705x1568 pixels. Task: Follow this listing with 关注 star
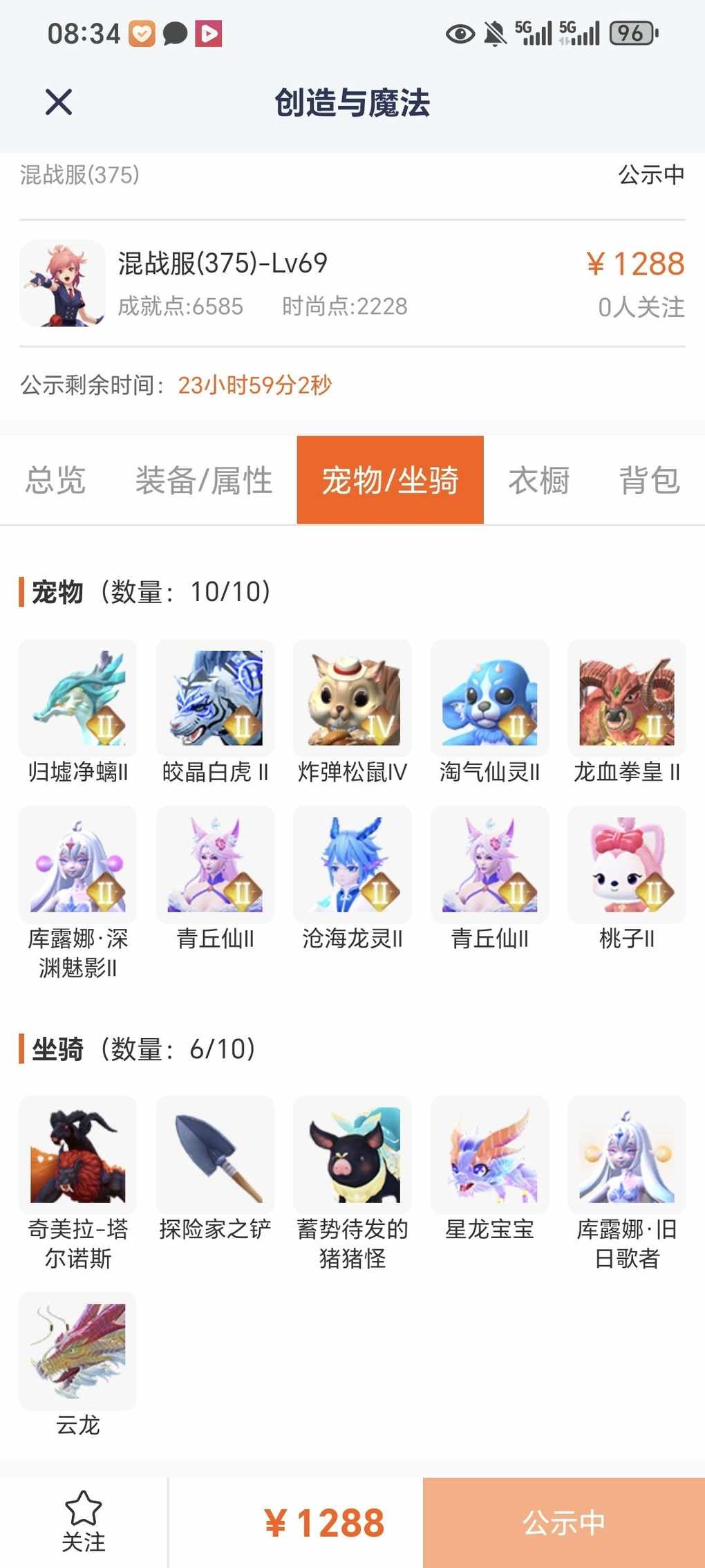coord(84,1522)
